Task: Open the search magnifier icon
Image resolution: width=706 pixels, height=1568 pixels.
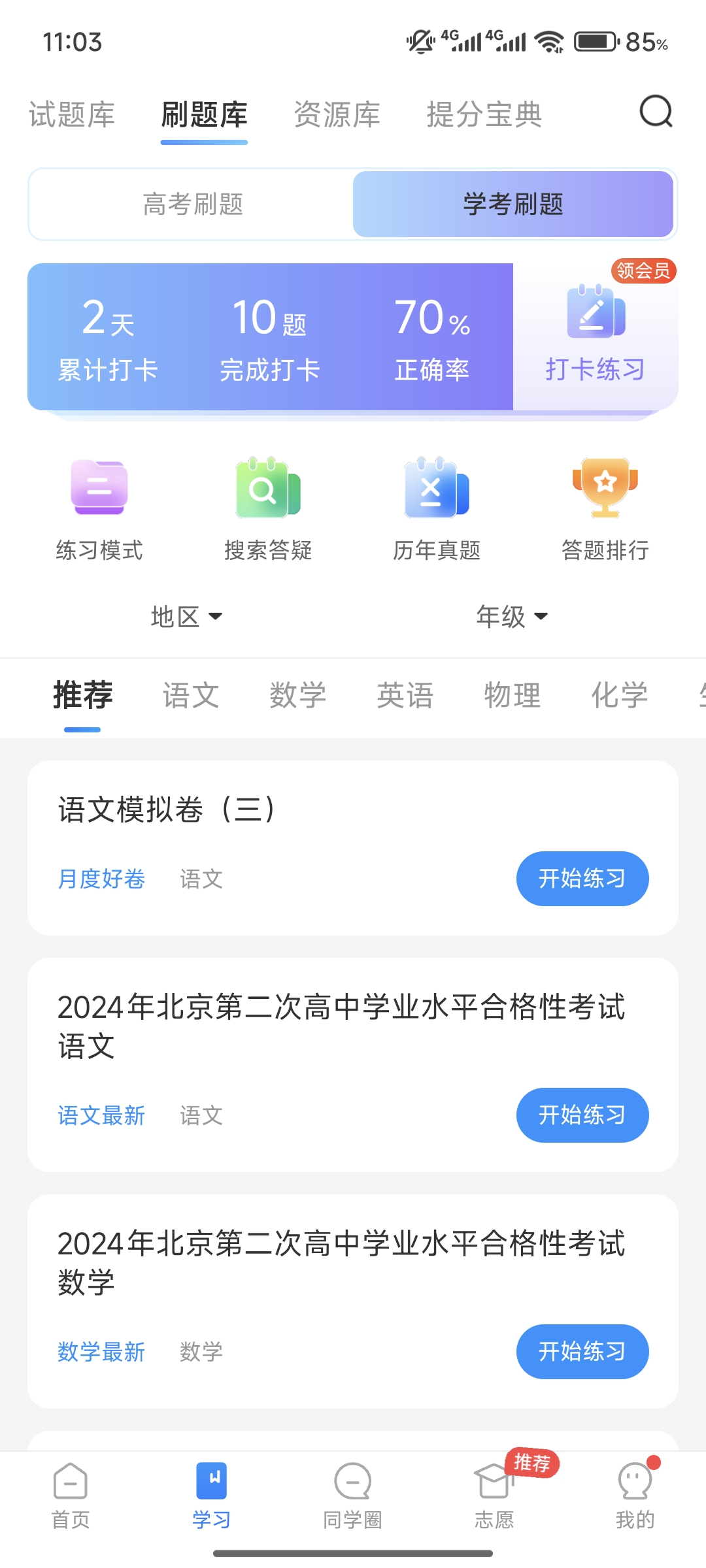Action: click(x=656, y=112)
